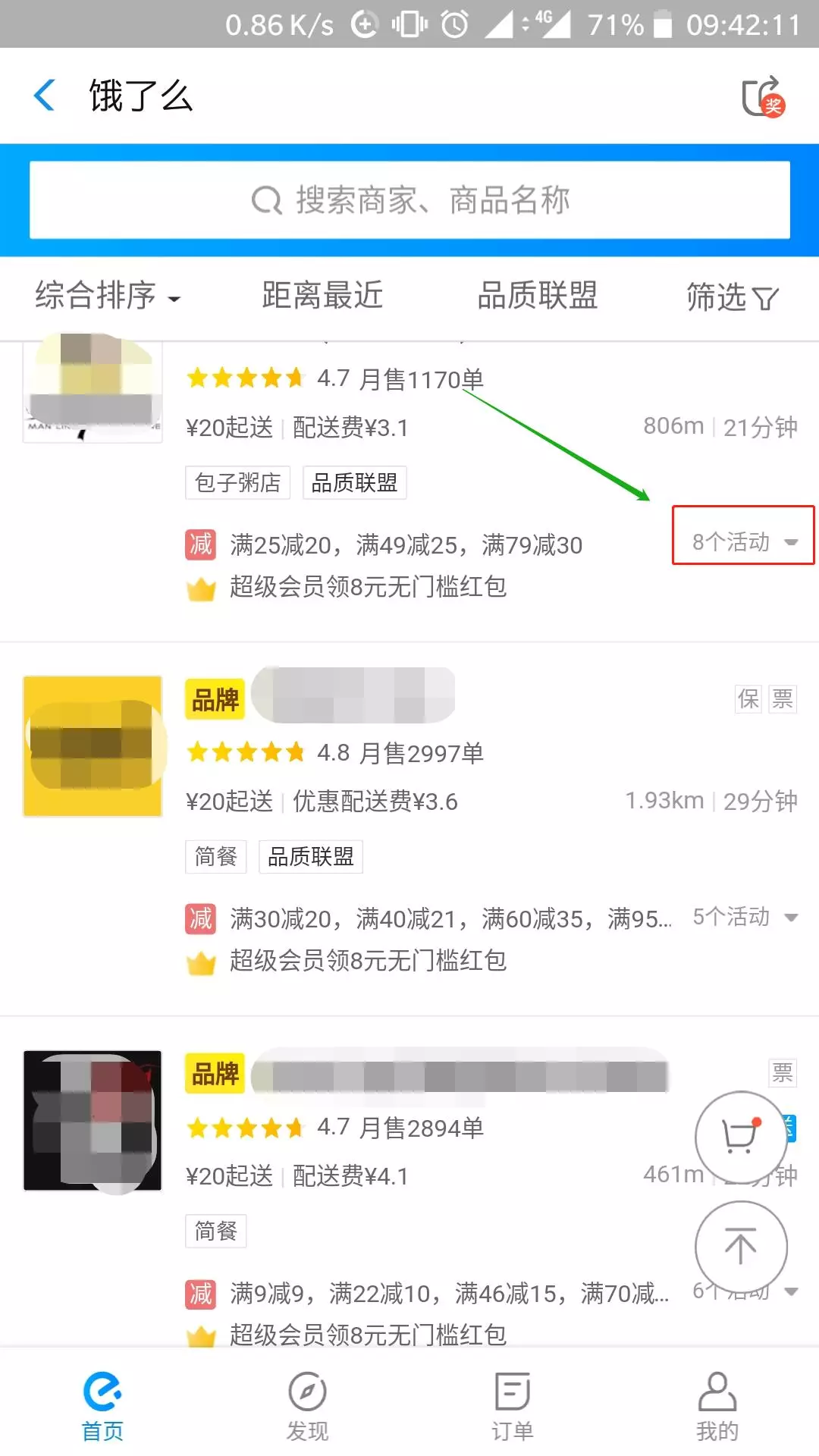Open the floating shopping cart
The image size is (819, 1456).
pyautogui.click(x=740, y=1137)
